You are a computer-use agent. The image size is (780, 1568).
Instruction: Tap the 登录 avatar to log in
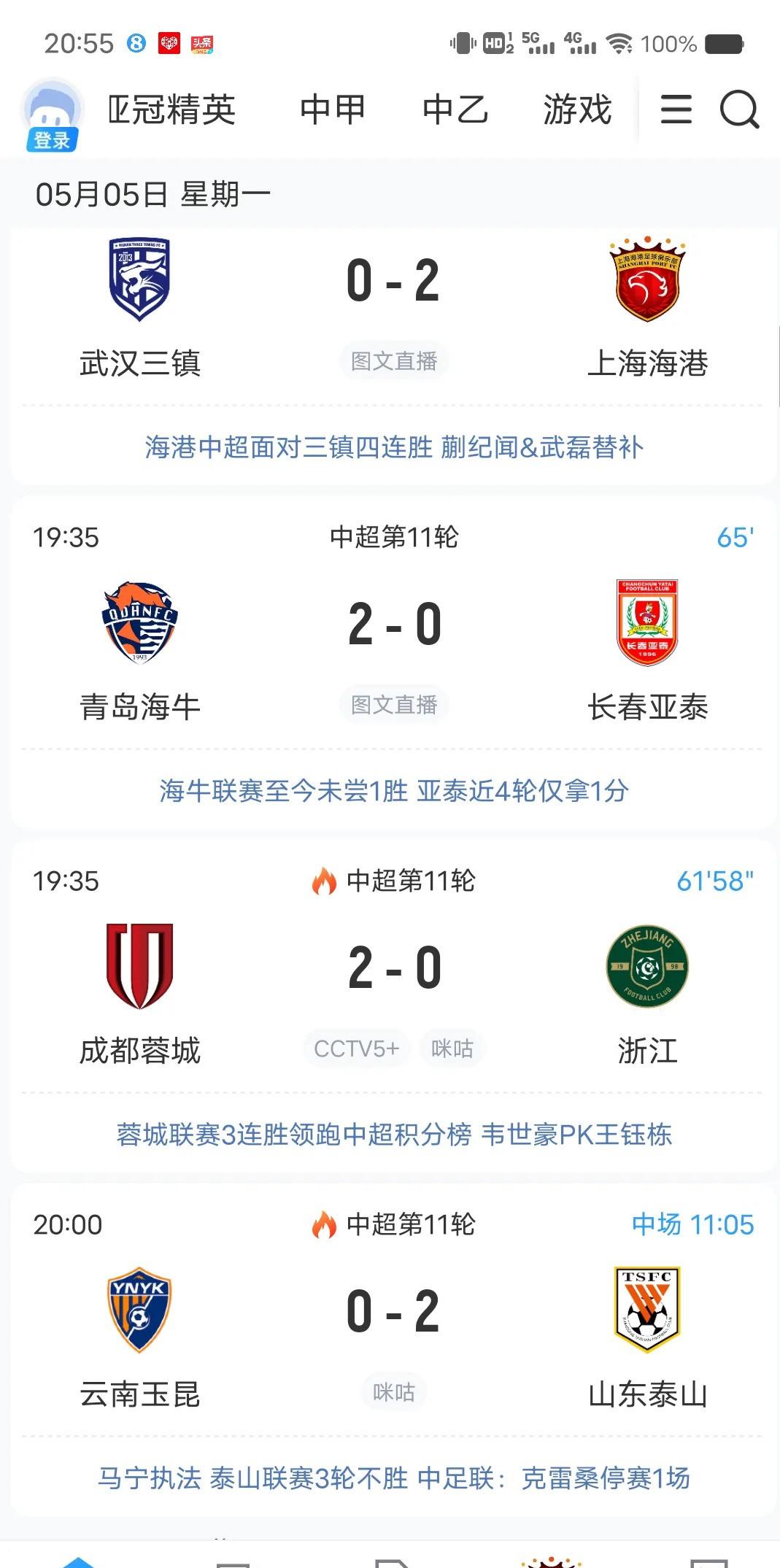[52, 115]
